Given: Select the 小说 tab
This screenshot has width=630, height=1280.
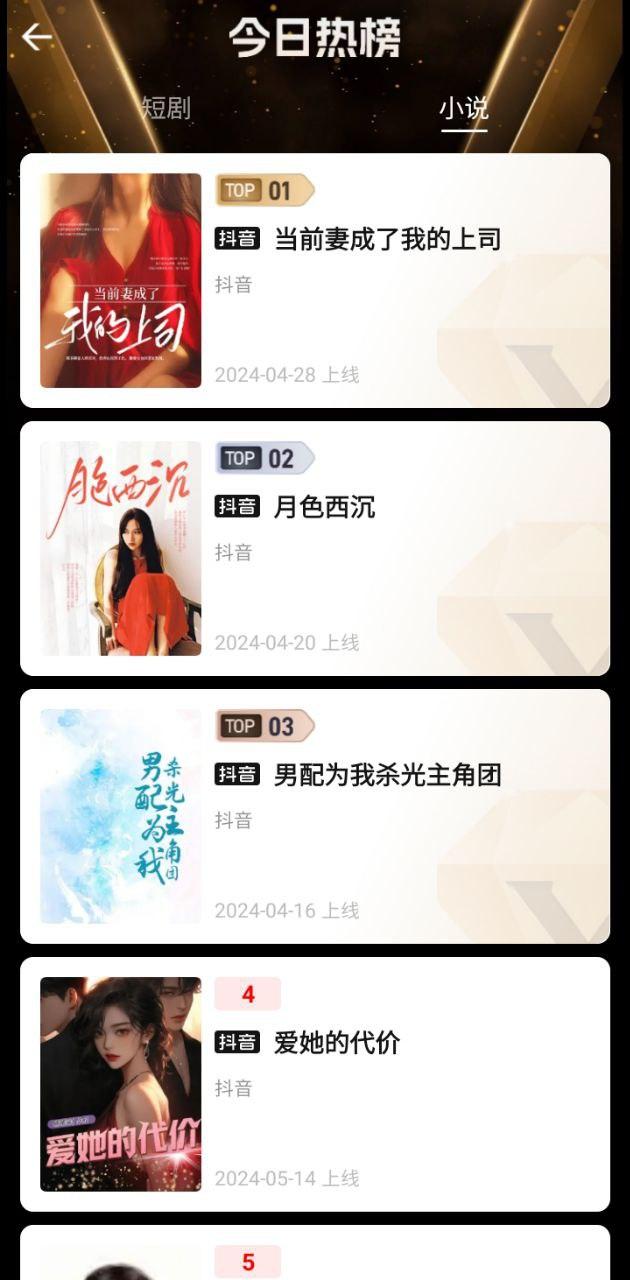Looking at the screenshot, I should point(464,108).
